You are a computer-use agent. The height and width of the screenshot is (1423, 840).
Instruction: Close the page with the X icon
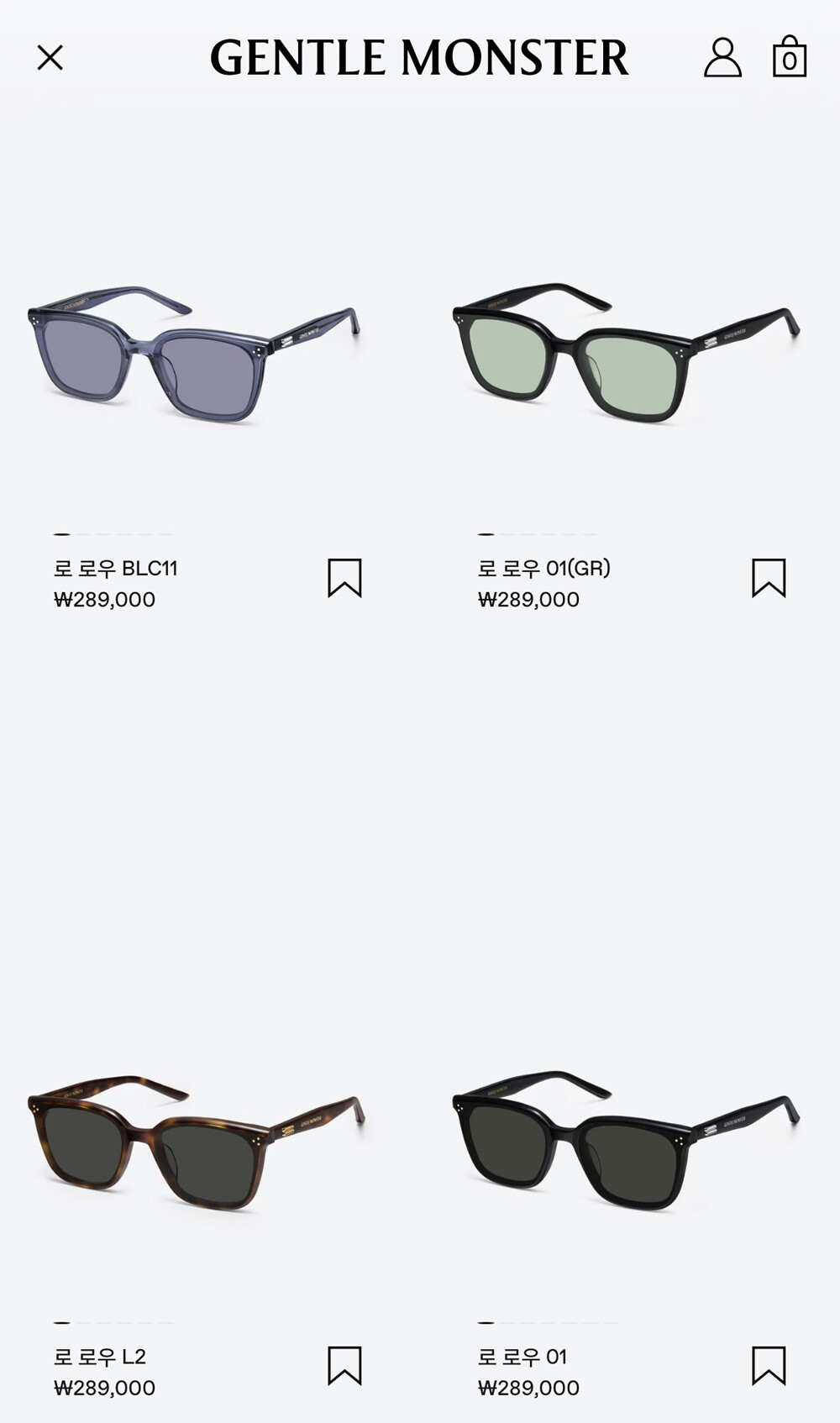point(50,58)
